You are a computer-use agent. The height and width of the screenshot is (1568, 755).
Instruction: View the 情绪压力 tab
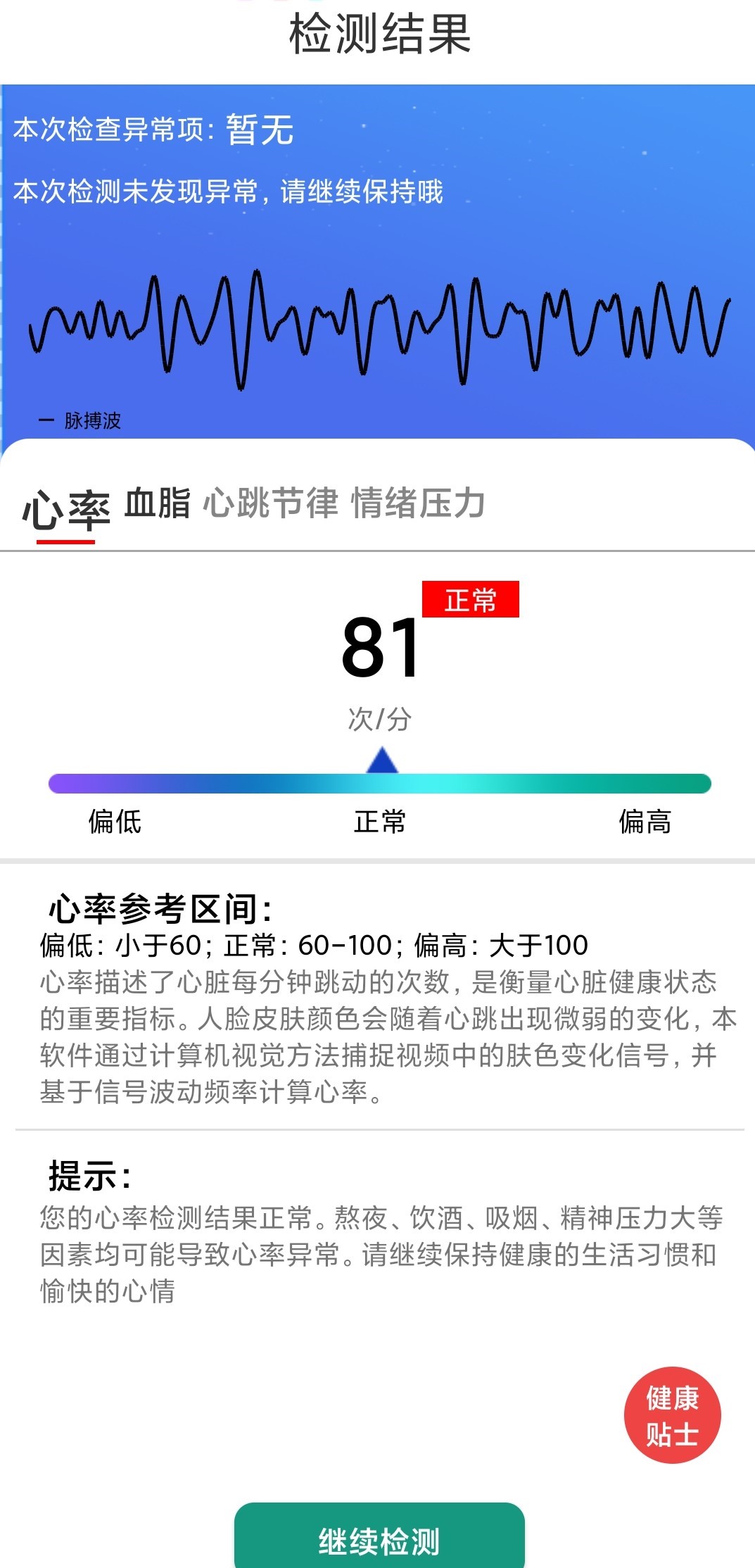tap(418, 503)
